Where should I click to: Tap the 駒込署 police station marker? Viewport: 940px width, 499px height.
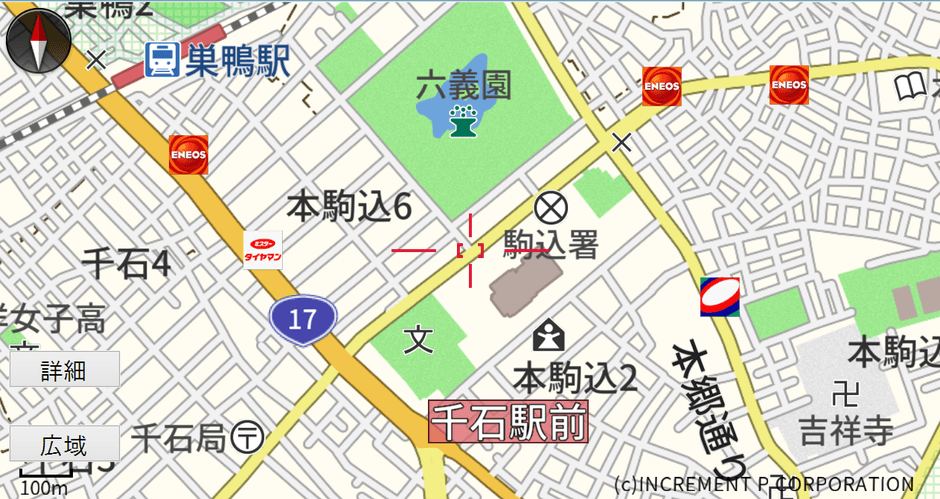549,209
